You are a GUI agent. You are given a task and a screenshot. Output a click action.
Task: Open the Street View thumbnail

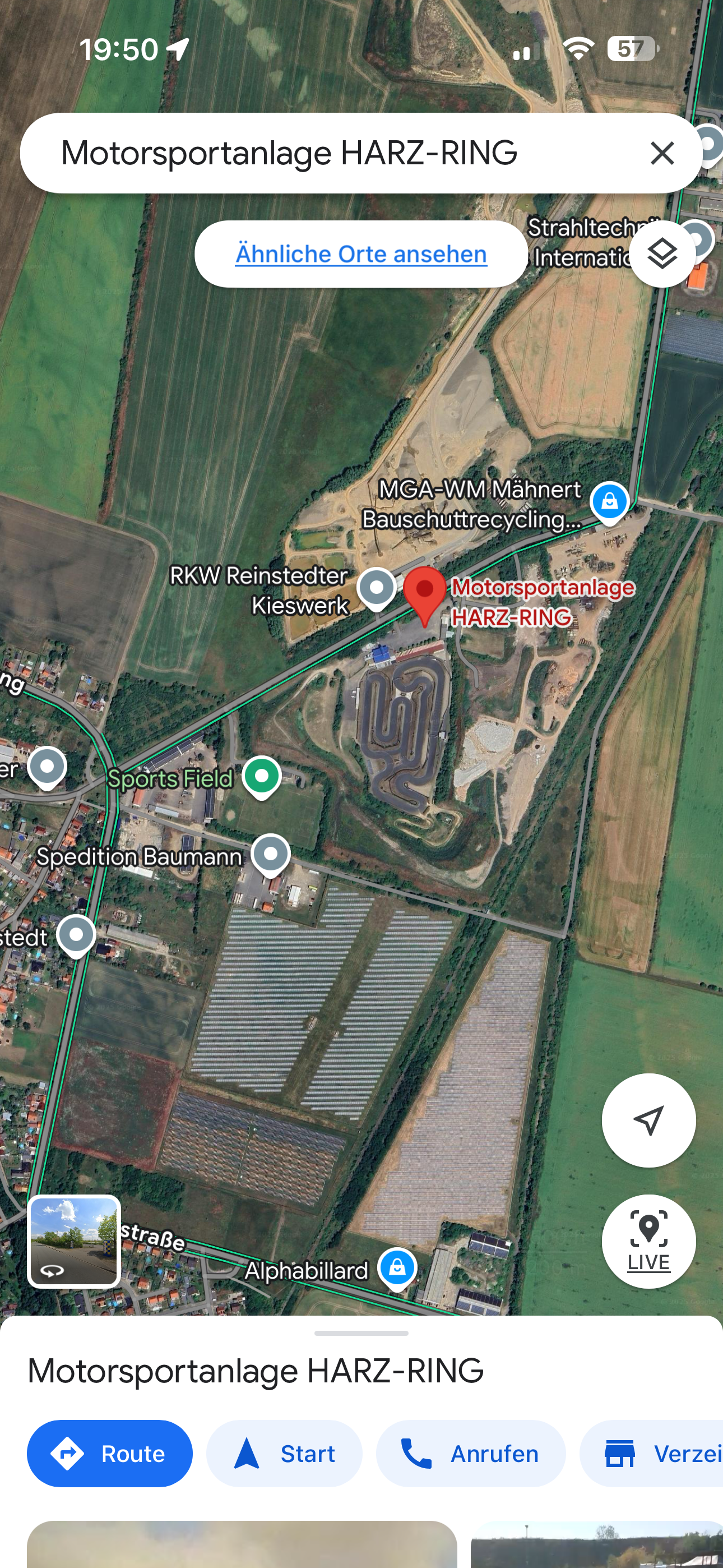coord(74,1242)
